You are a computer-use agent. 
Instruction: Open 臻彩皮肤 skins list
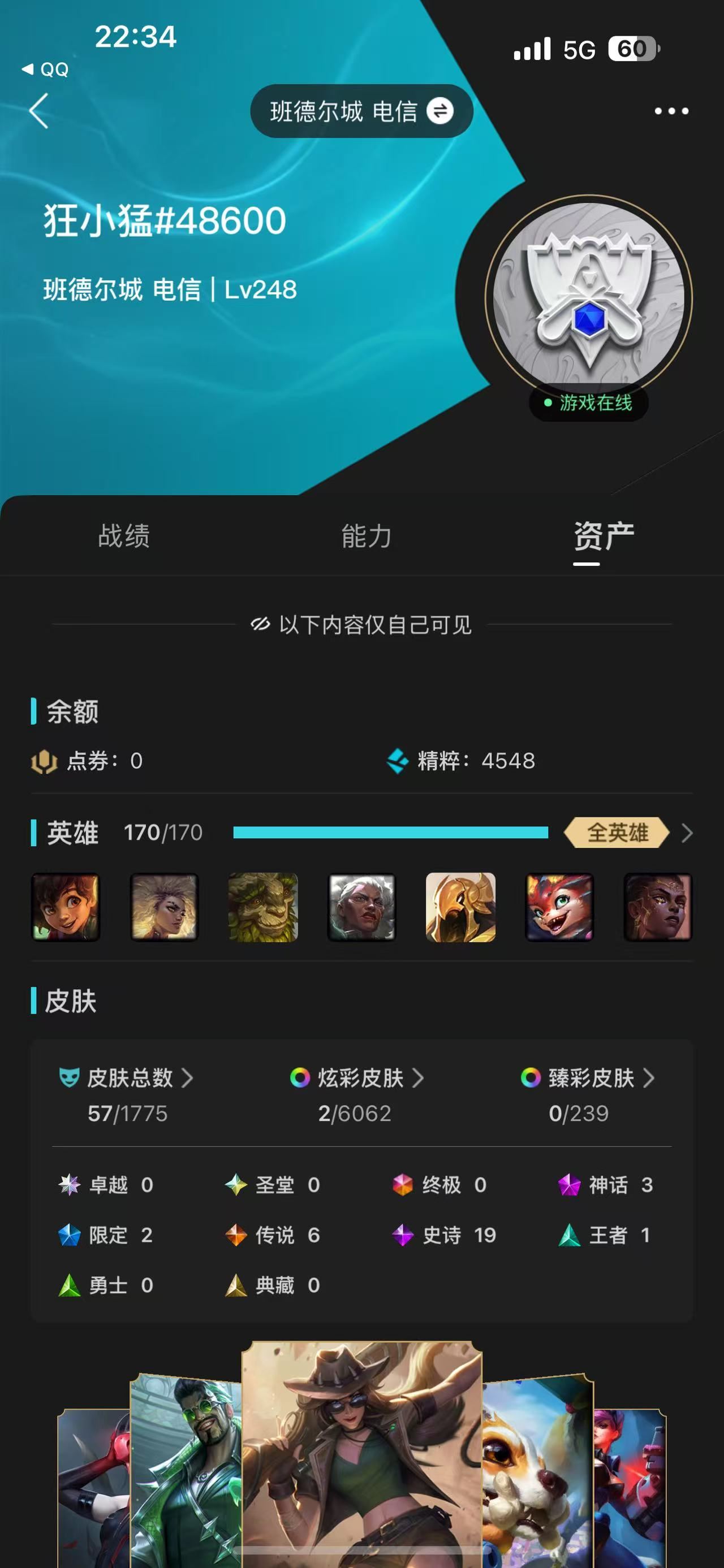pyautogui.click(x=588, y=1078)
